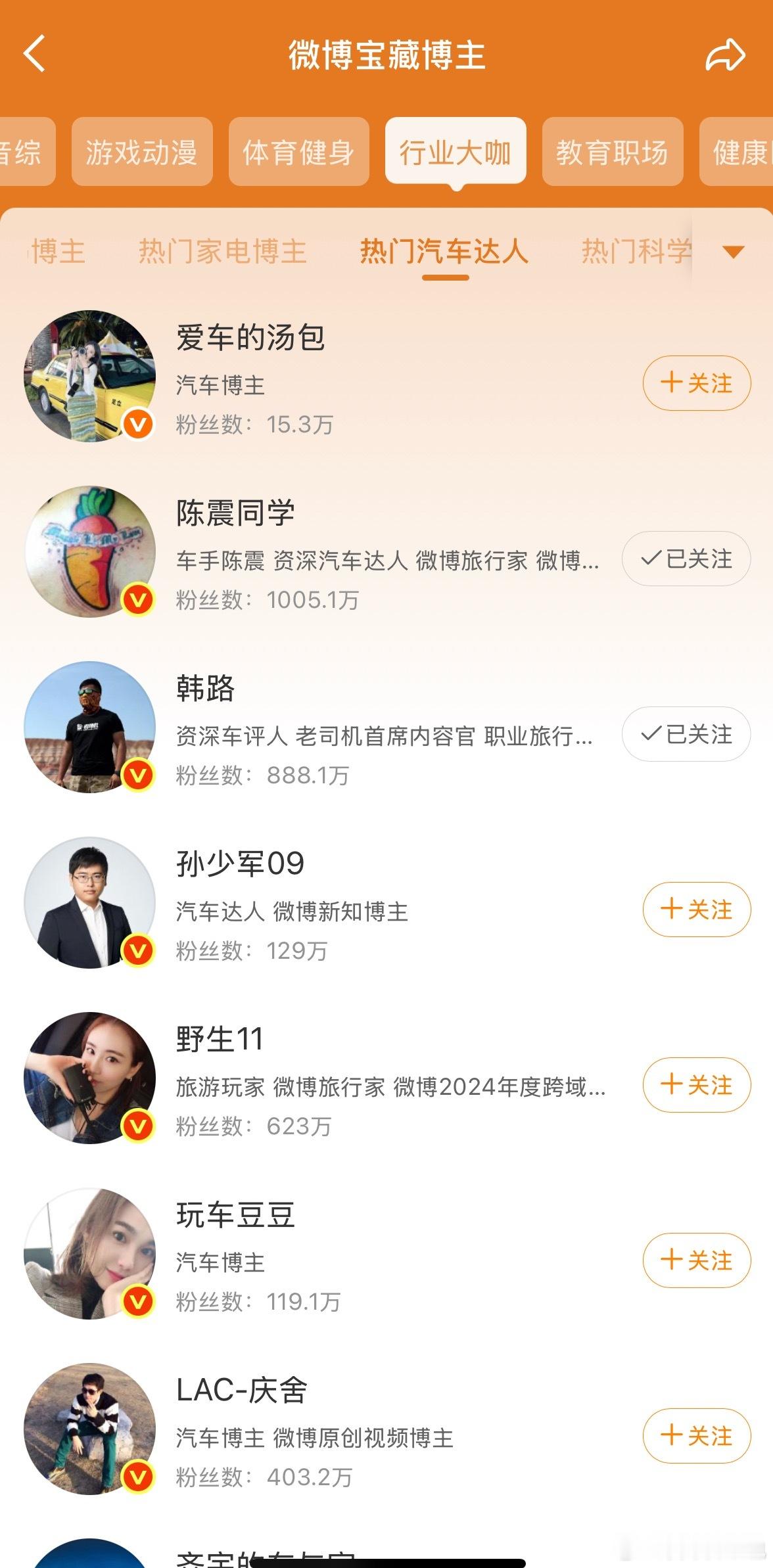Switch to 热门科学 sub-tab
Viewport: 773px width, 1568px height.
636,252
